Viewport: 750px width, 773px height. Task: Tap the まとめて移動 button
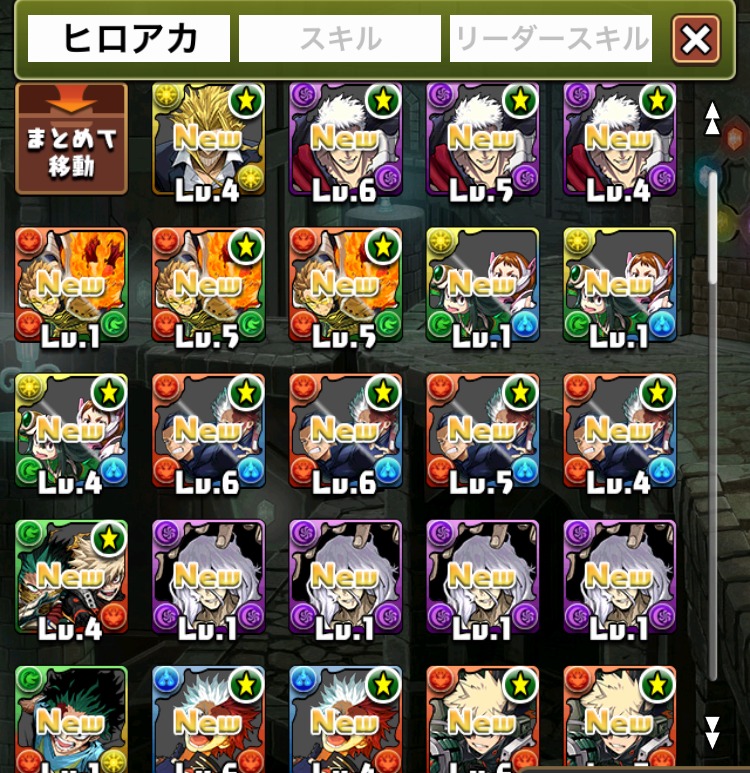point(71,138)
